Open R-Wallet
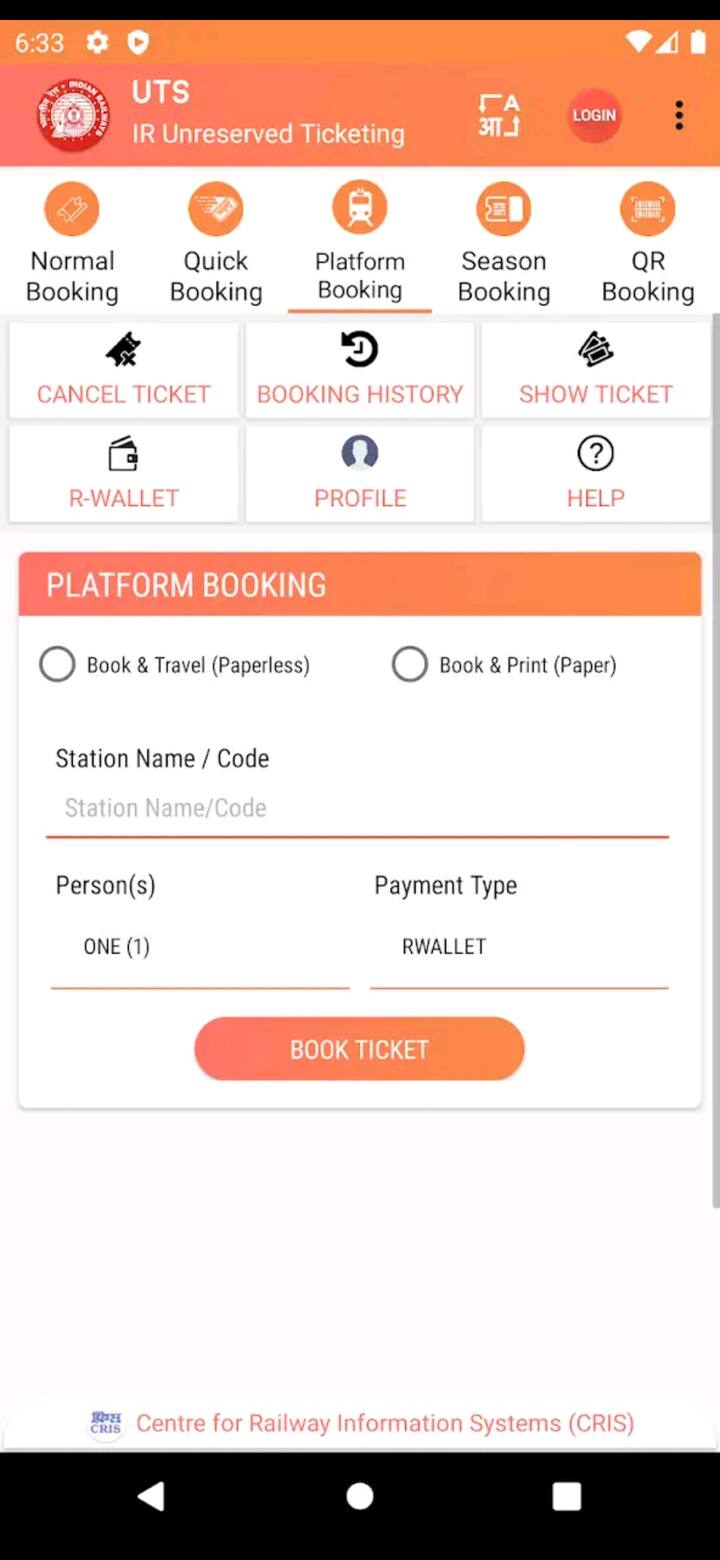The height and width of the screenshot is (1560, 720). [x=124, y=474]
